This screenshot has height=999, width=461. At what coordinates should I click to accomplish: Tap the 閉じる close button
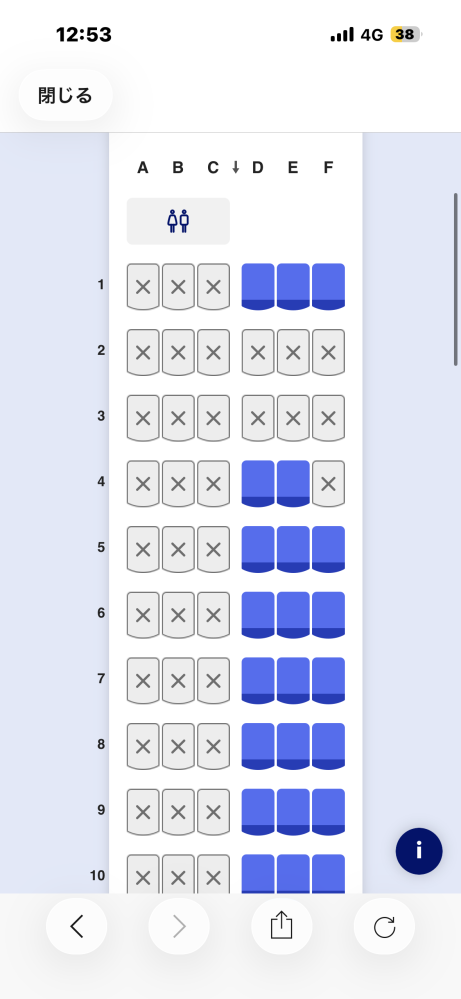coord(66,96)
